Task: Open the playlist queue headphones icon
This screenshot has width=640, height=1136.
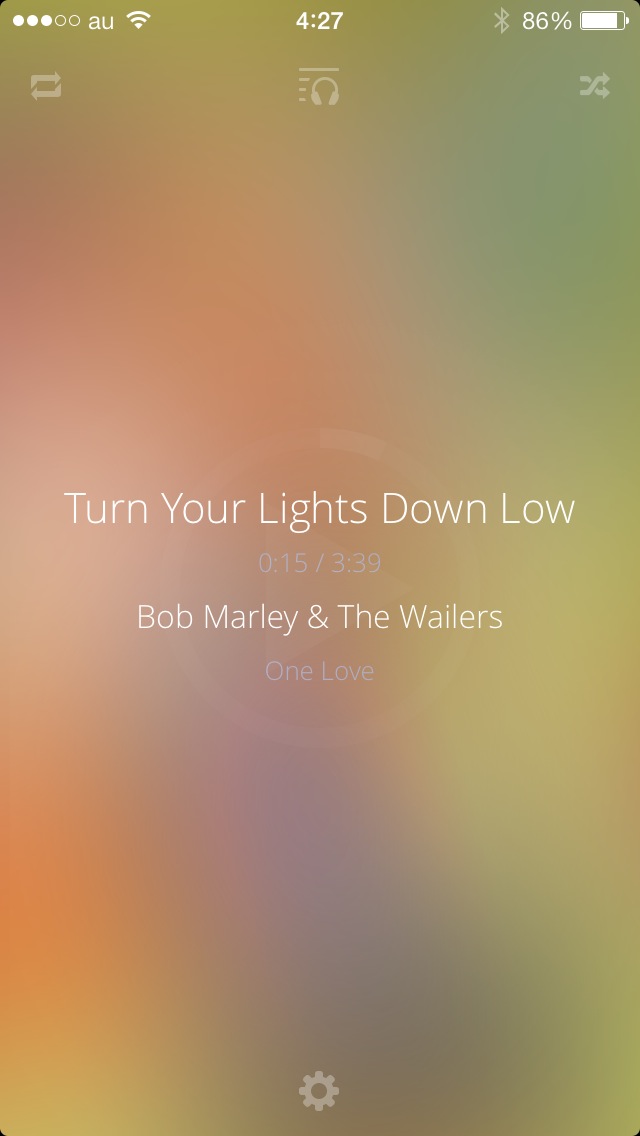Action: (319, 87)
